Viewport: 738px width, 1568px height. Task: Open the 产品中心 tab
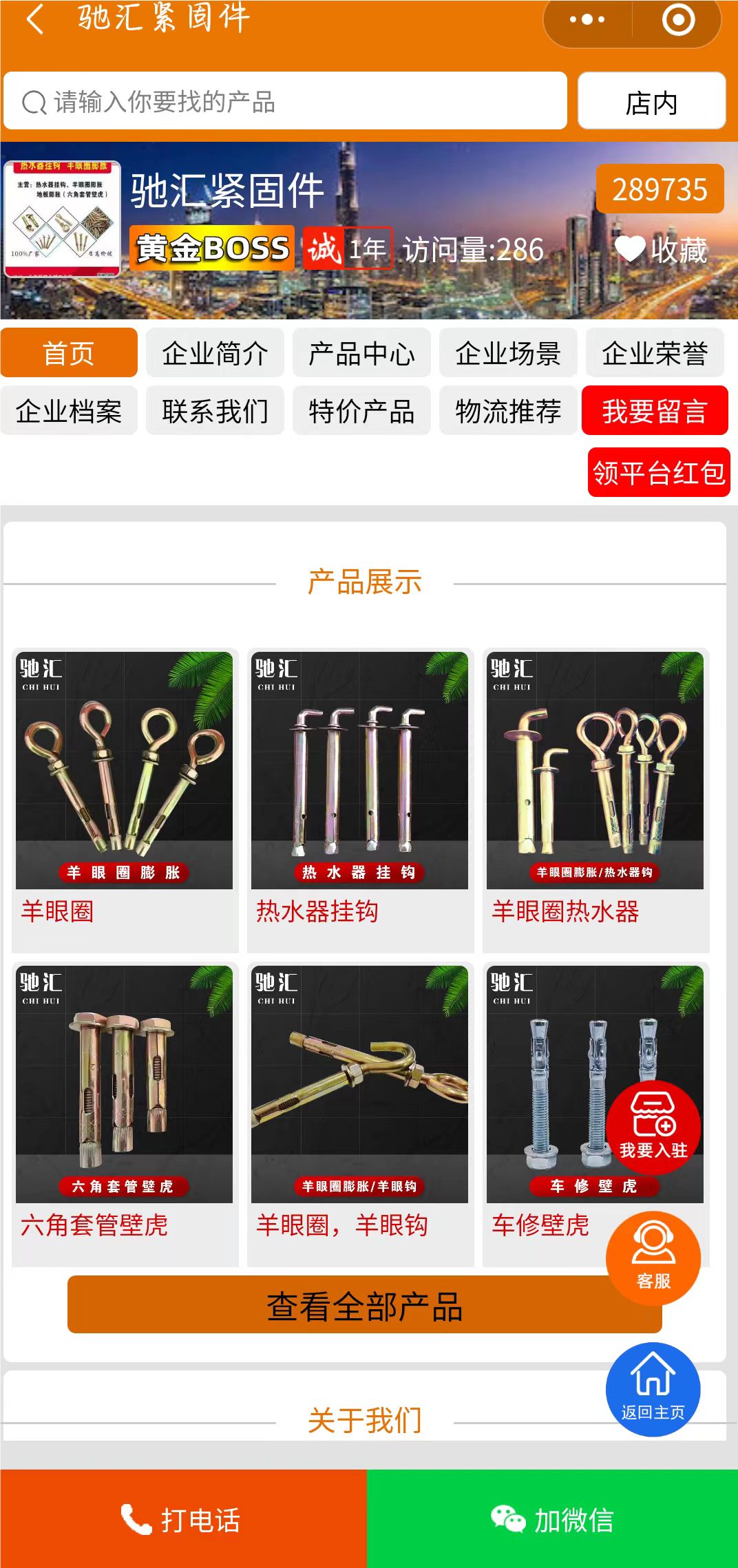(361, 353)
